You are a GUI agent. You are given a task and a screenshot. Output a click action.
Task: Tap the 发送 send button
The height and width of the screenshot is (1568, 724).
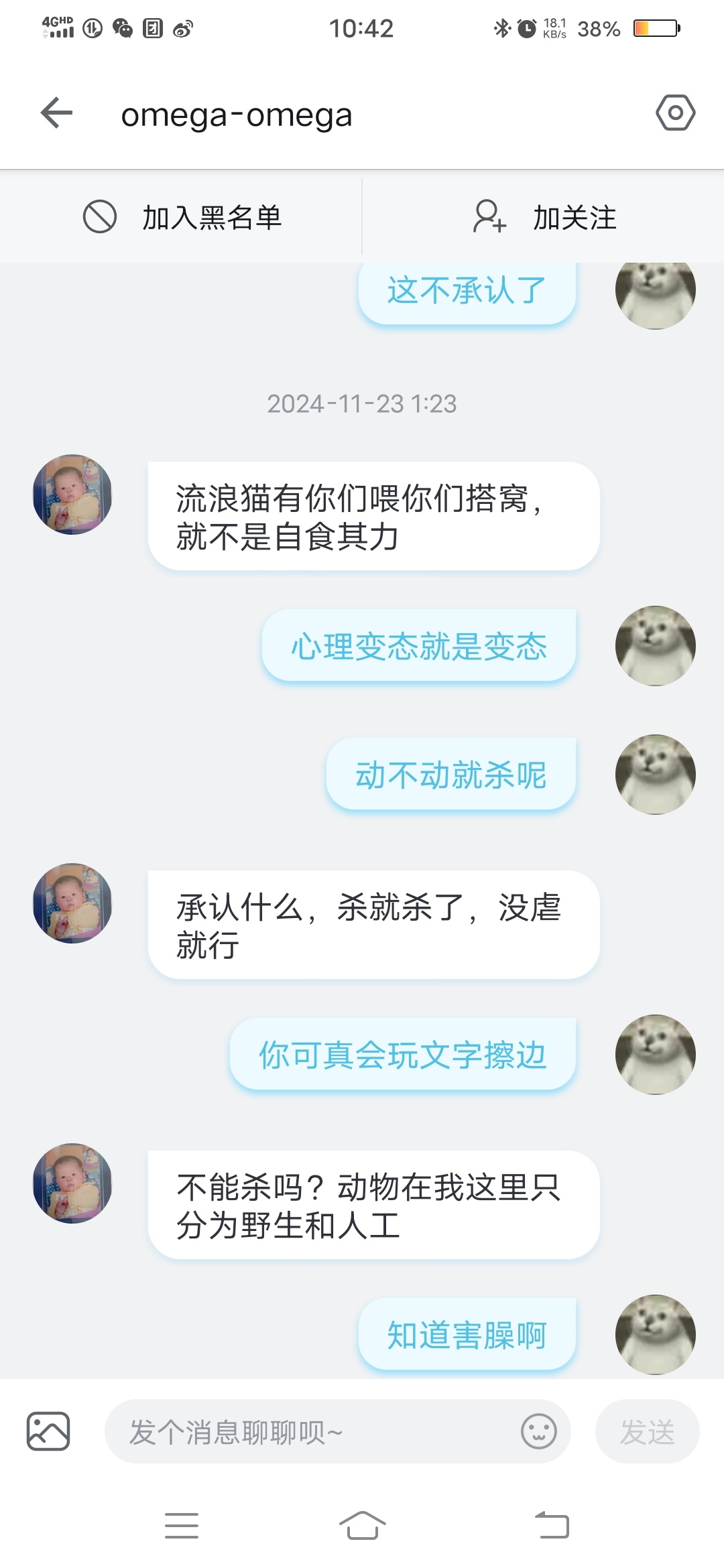(x=647, y=1432)
